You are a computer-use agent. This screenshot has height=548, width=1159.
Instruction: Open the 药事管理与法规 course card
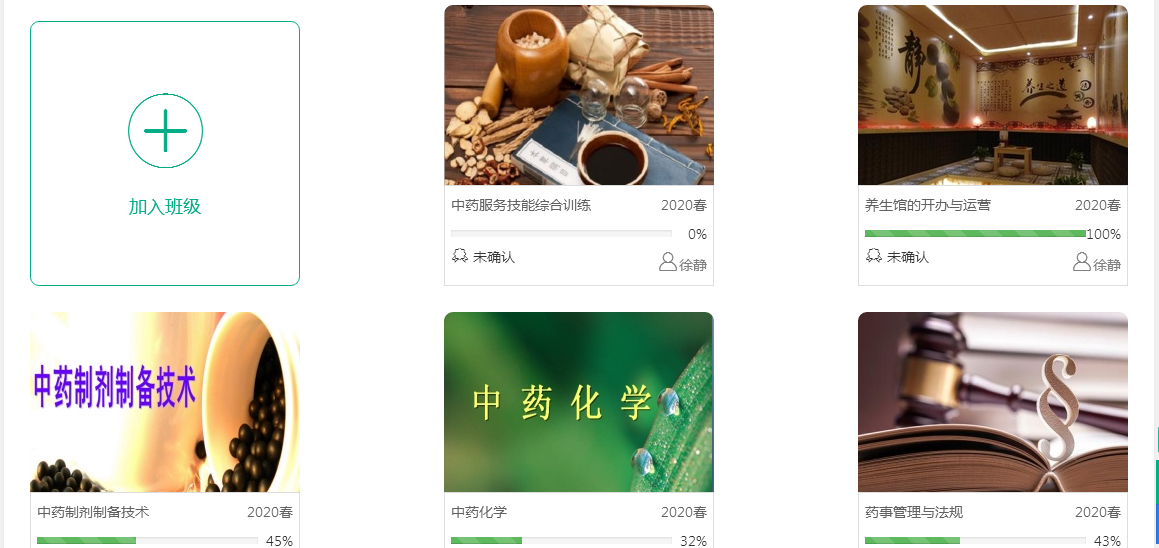(x=992, y=402)
